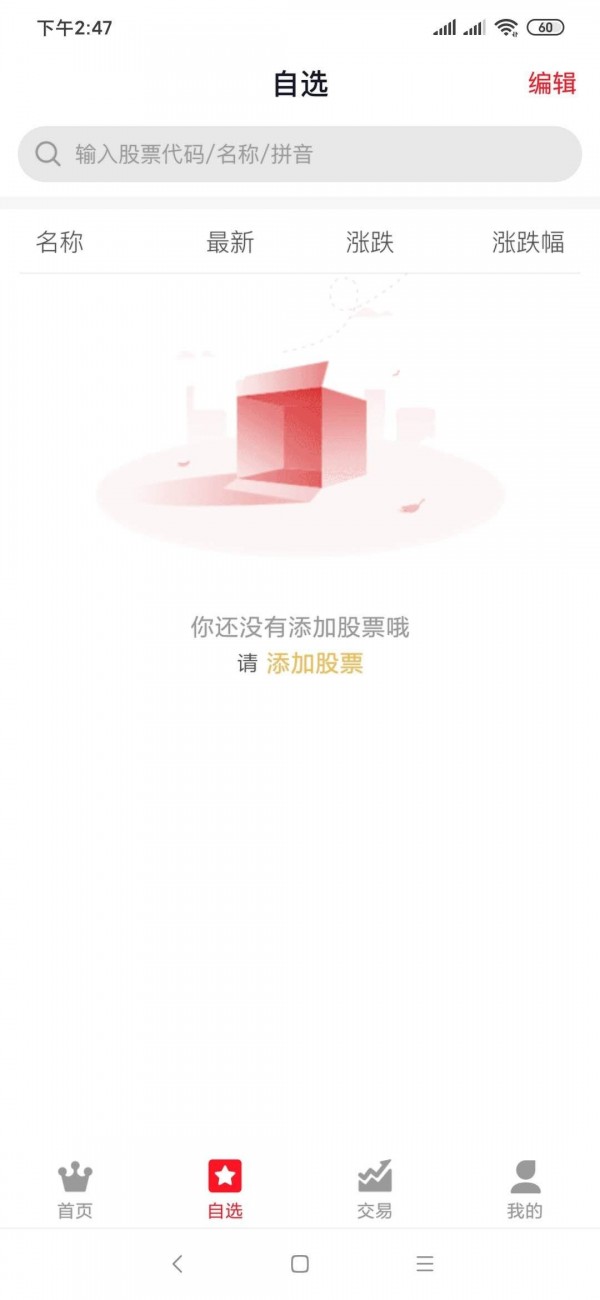Switch to the 首页 tab
600x1300 pixels.
(x=75, y=1189)
